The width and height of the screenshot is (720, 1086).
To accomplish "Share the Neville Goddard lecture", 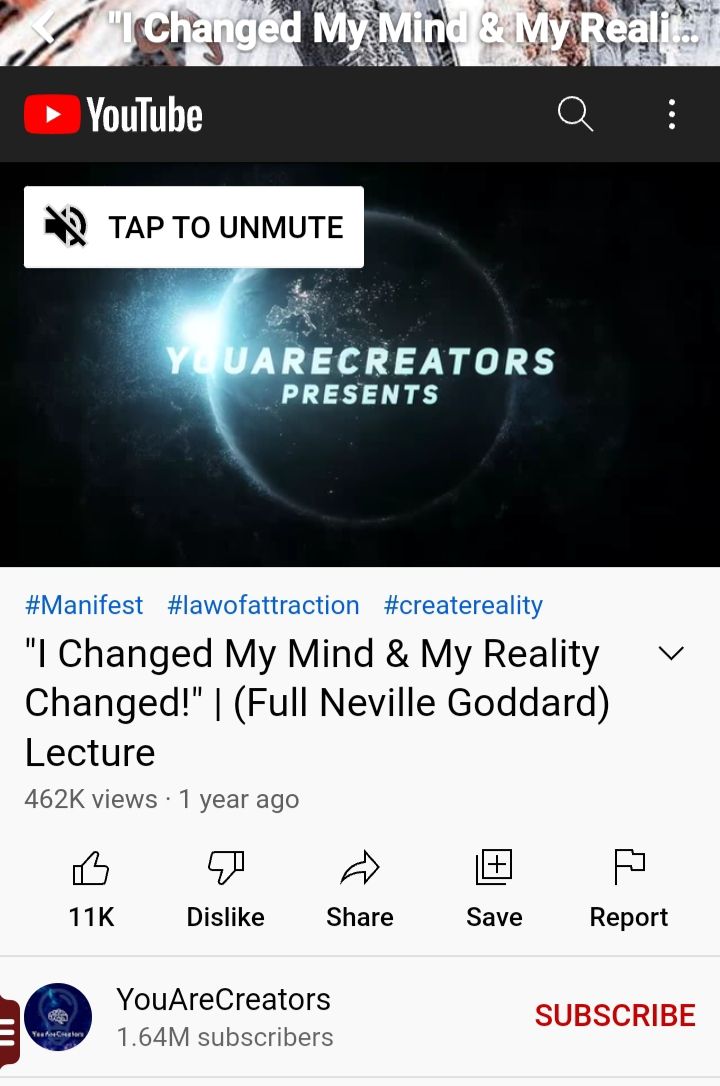I will pyautogui.click(x=360, y=885).
